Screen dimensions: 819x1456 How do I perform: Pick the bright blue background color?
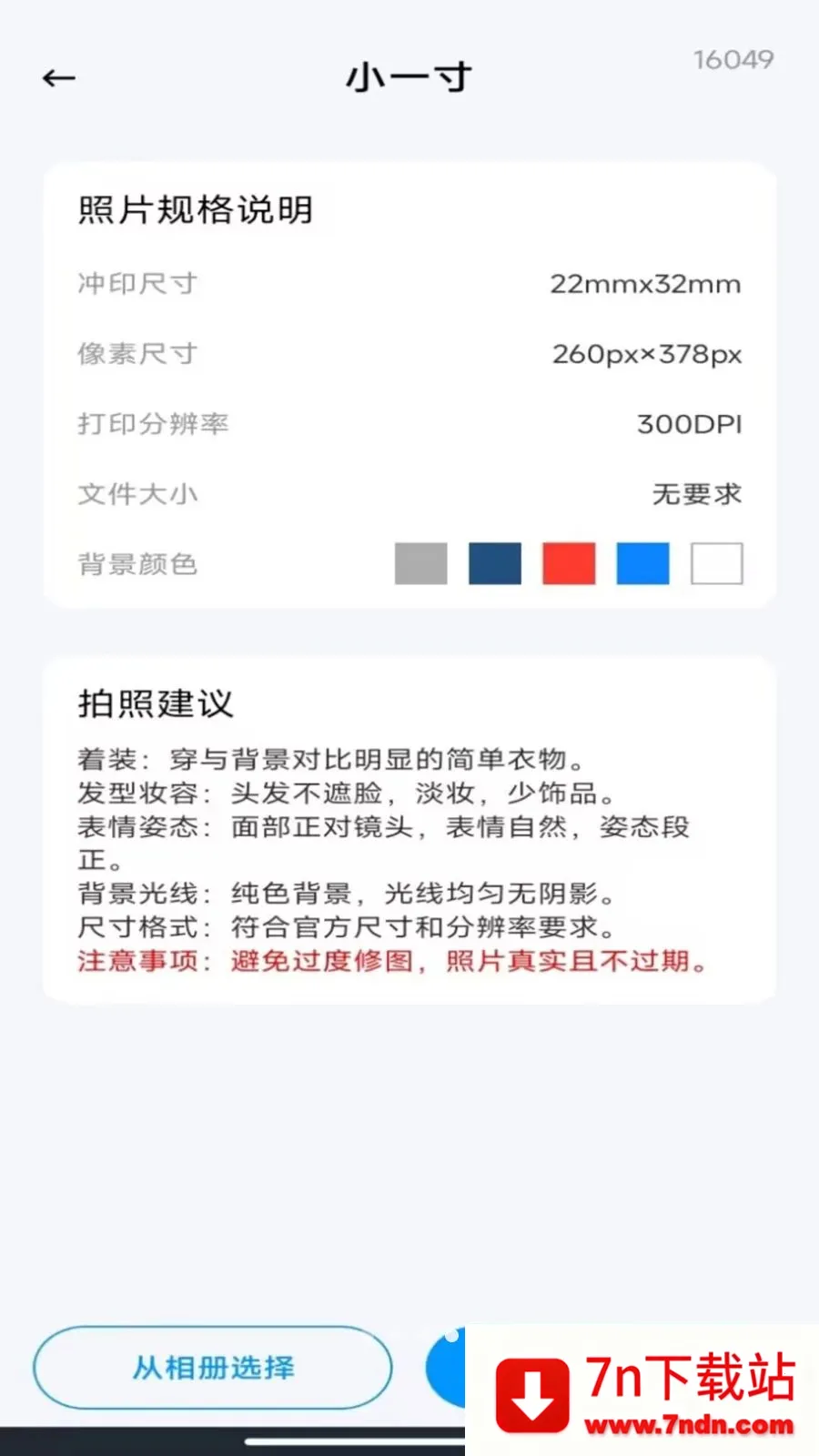pyautogui.click(x=642, y=563)
